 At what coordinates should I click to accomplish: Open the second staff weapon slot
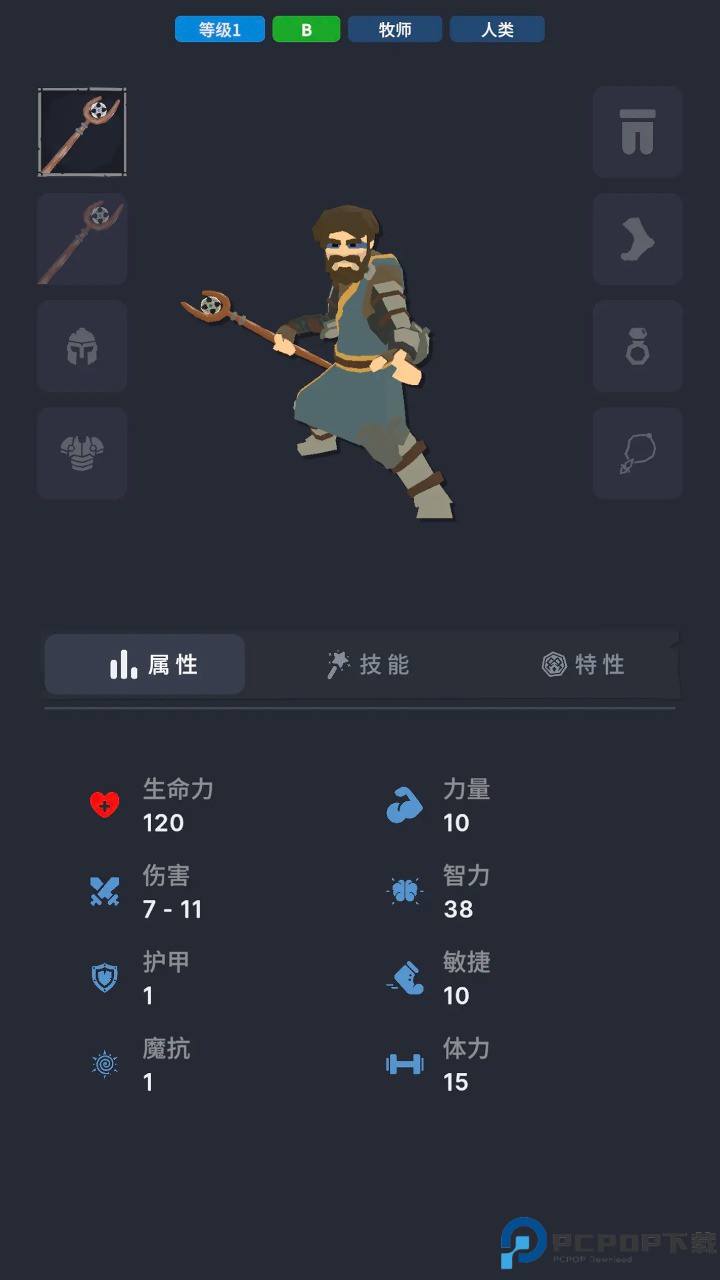coord(82,239)
